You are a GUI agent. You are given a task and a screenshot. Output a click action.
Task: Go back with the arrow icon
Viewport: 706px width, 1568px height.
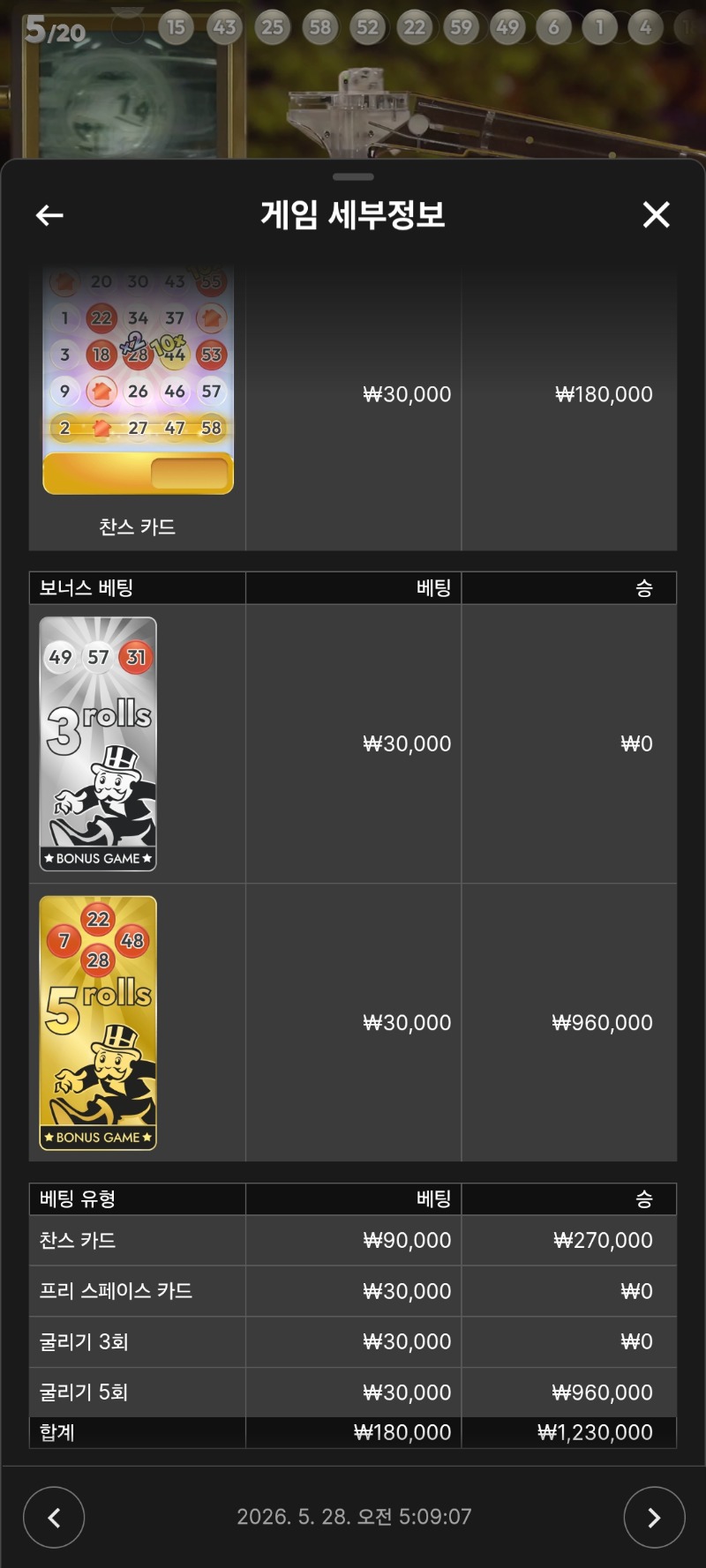click(x=49, y=215)
